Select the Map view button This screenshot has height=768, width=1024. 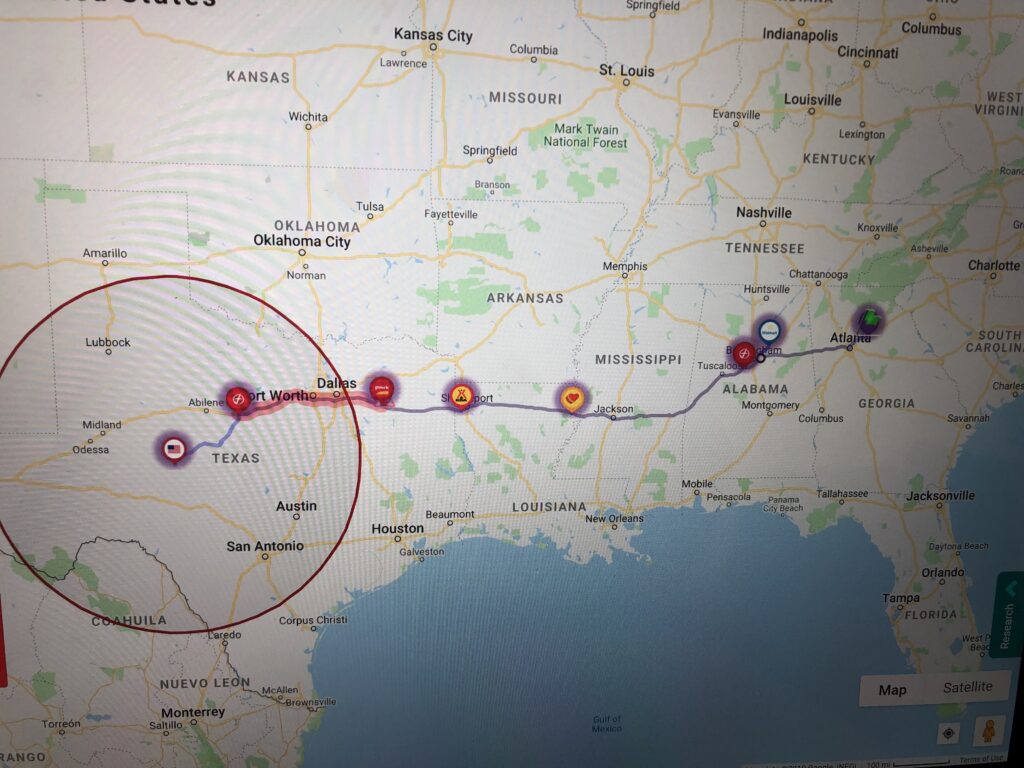(x=892, y=690)
